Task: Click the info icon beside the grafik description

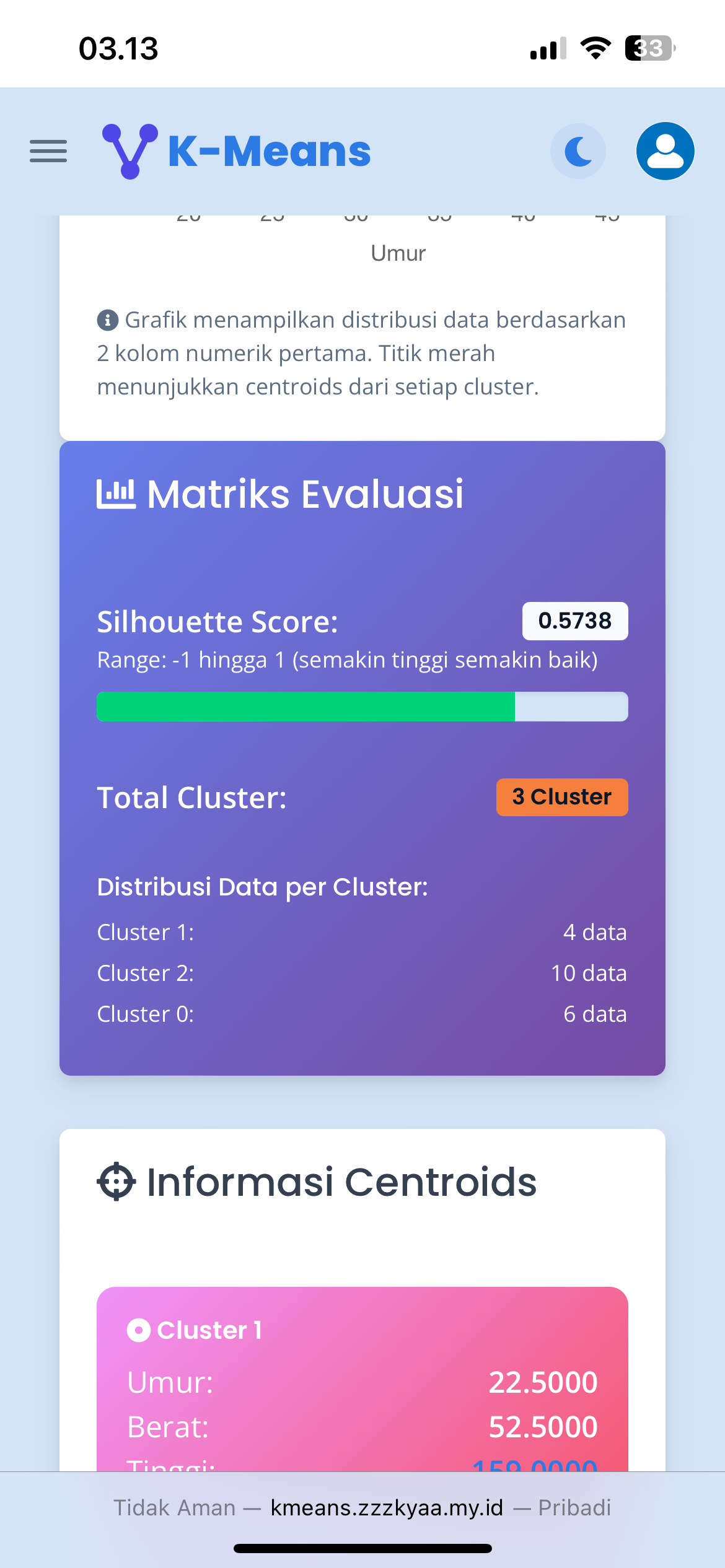Action: point(107,320)
